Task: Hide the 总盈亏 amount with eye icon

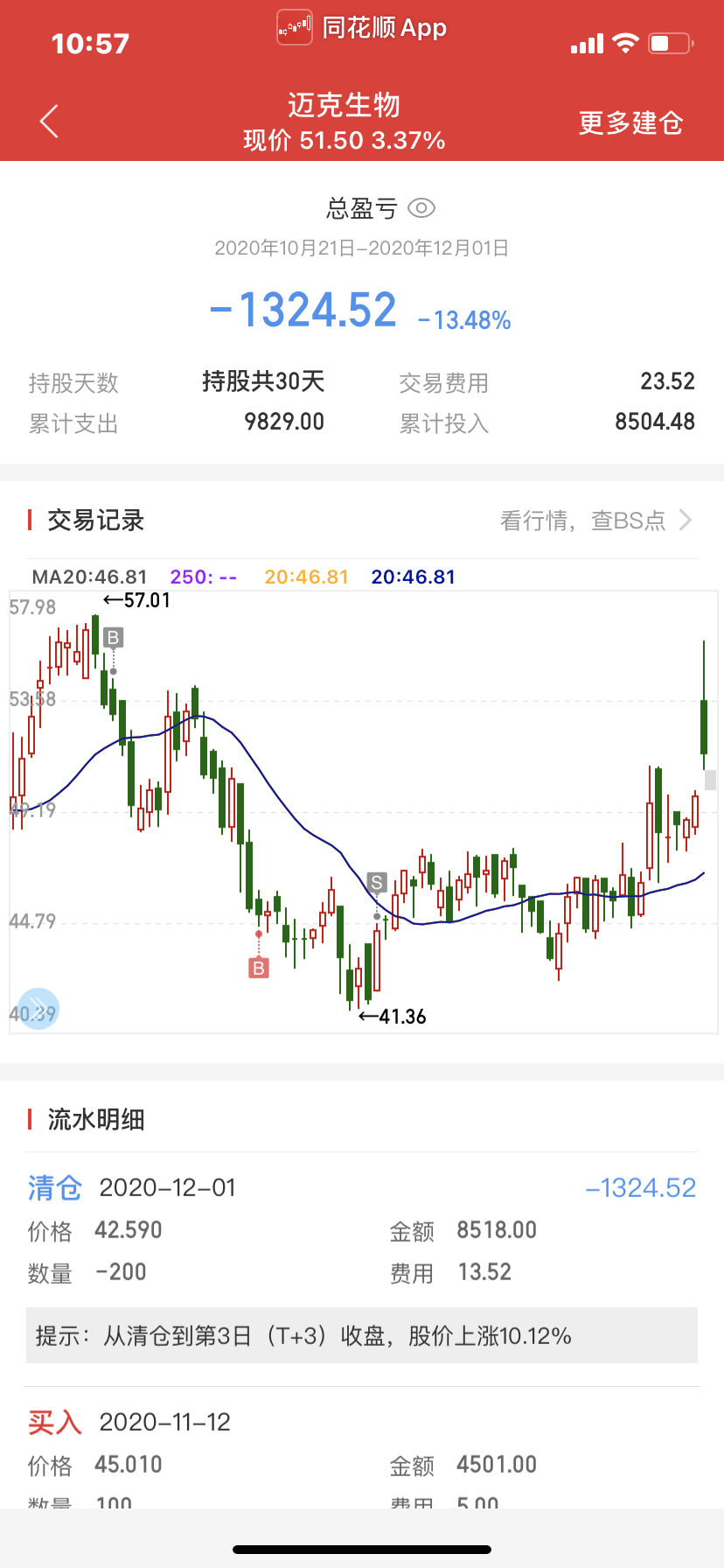Action: click(x=421, y=208)
